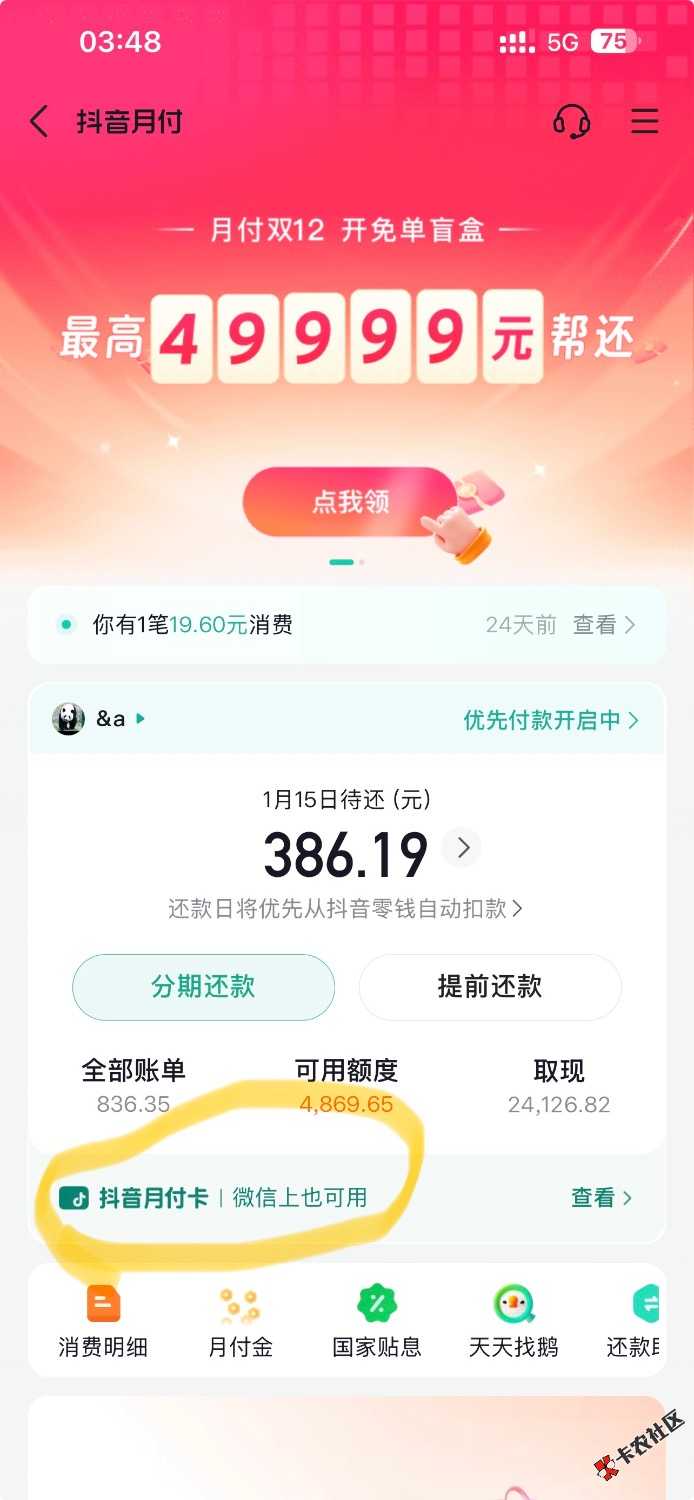Choose 分期还款 installment repayment
The height and width of the screenshot is (1500, 694).
pos(203,987)
